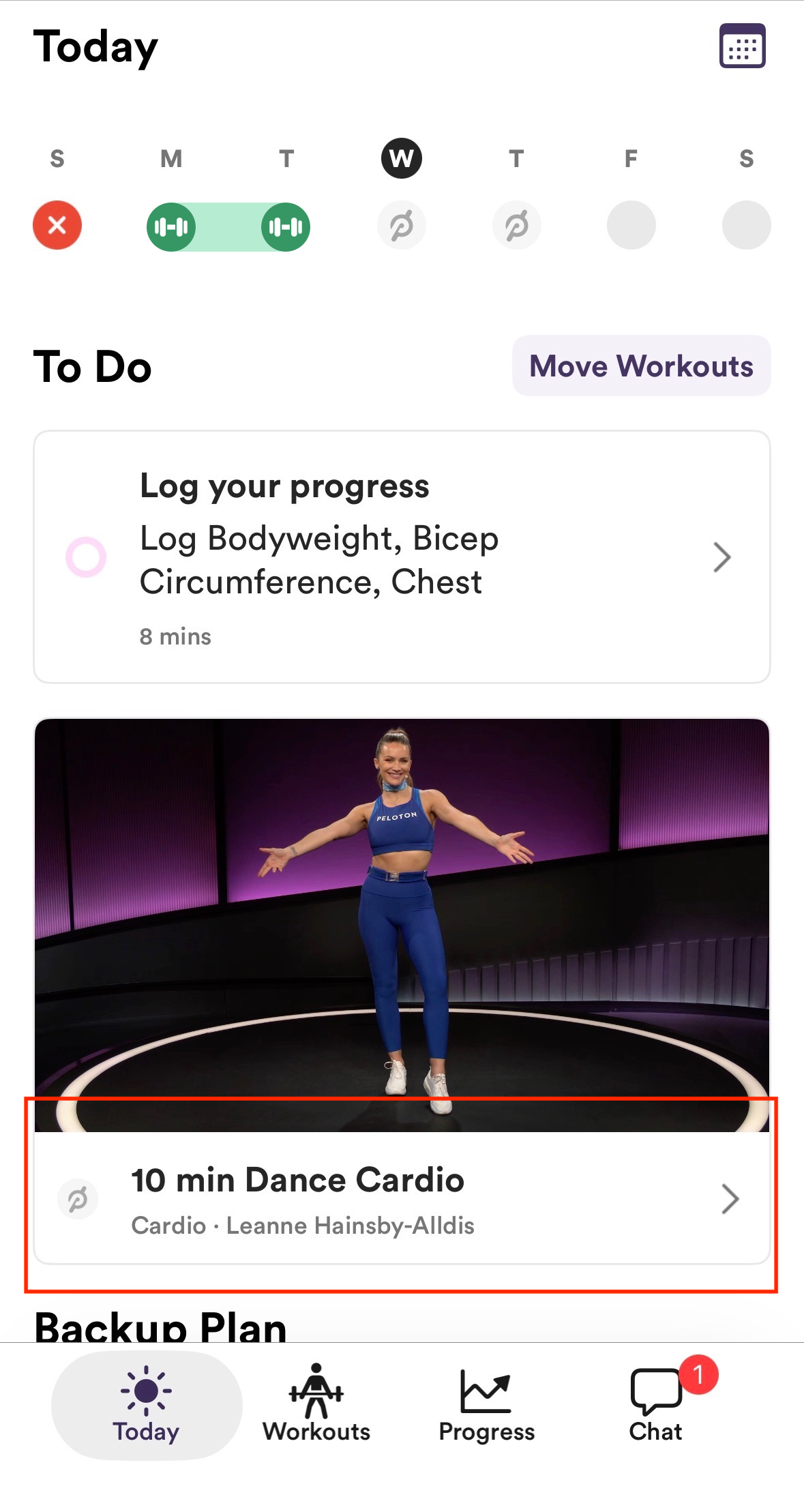Select Saturday in the week strip
Image resolution: width=804 pixels, height=1512 pixels.
tap(746, 225)
